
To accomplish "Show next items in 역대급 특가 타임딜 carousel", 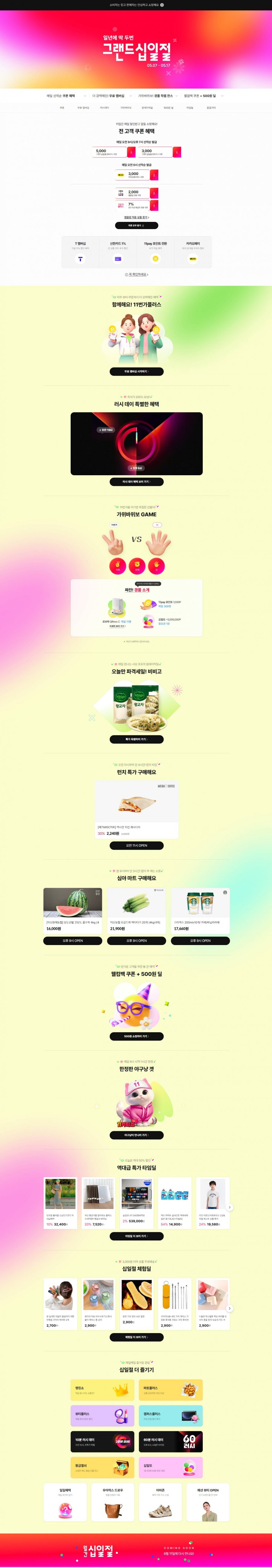I will point(229,1207).
